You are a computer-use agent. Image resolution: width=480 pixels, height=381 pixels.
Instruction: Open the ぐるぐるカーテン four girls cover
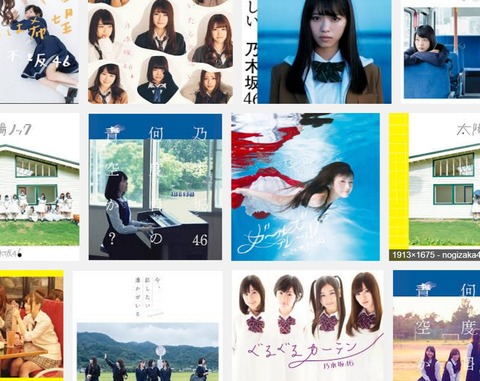click(x=308, y=326)
